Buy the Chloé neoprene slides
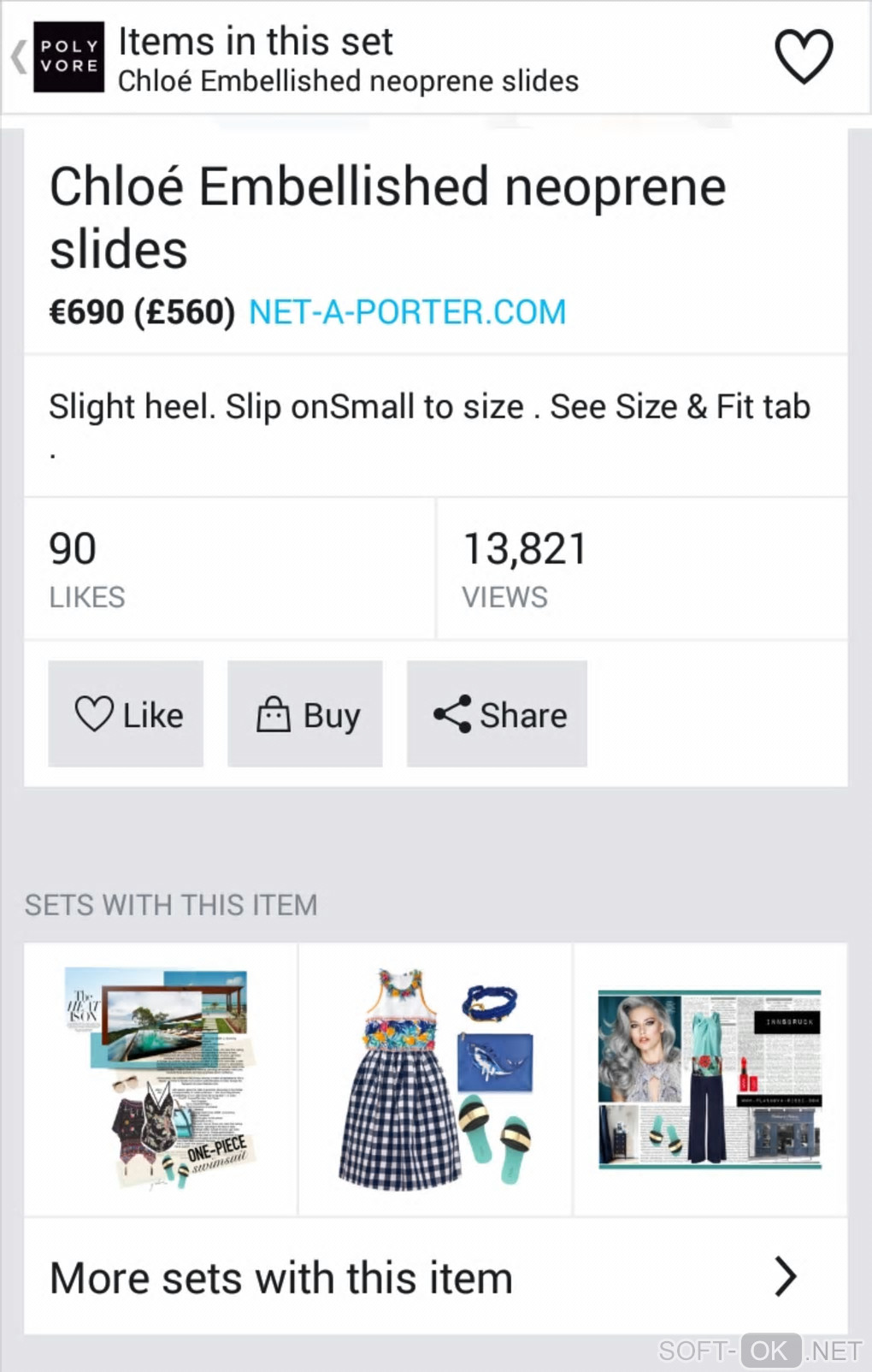The width and height of the screenshot is (872, 1372). [x=305, y=714]
